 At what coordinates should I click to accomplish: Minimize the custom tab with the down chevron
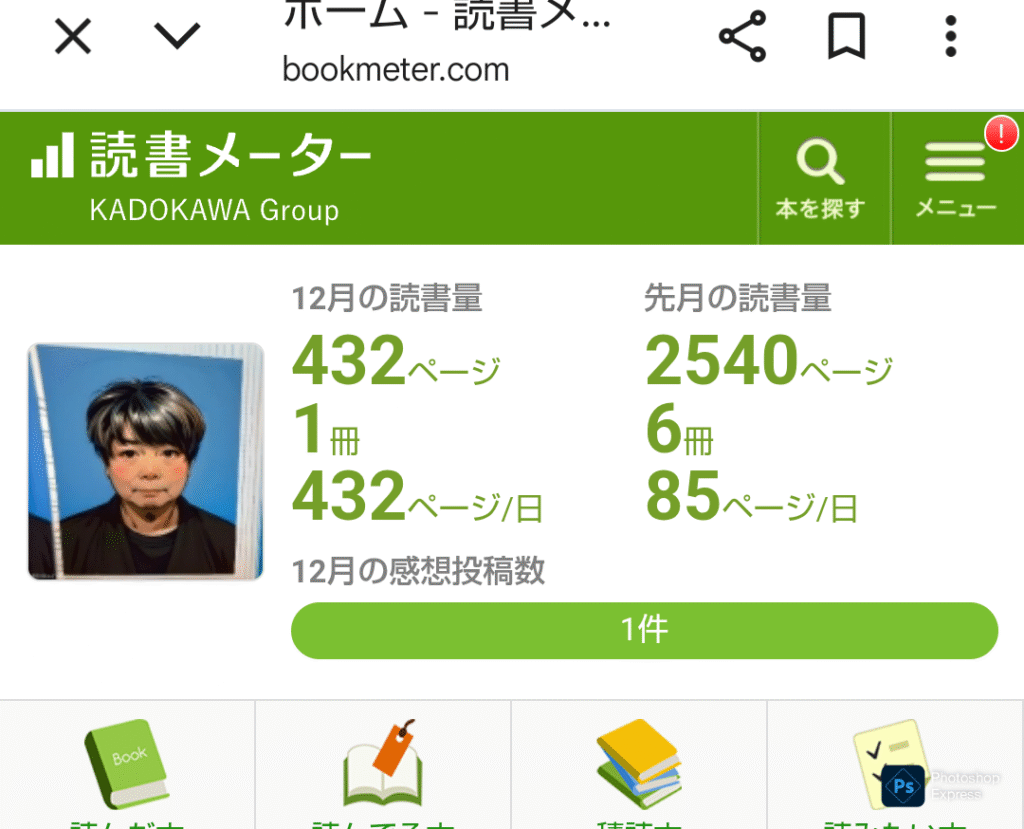point(177,37)
